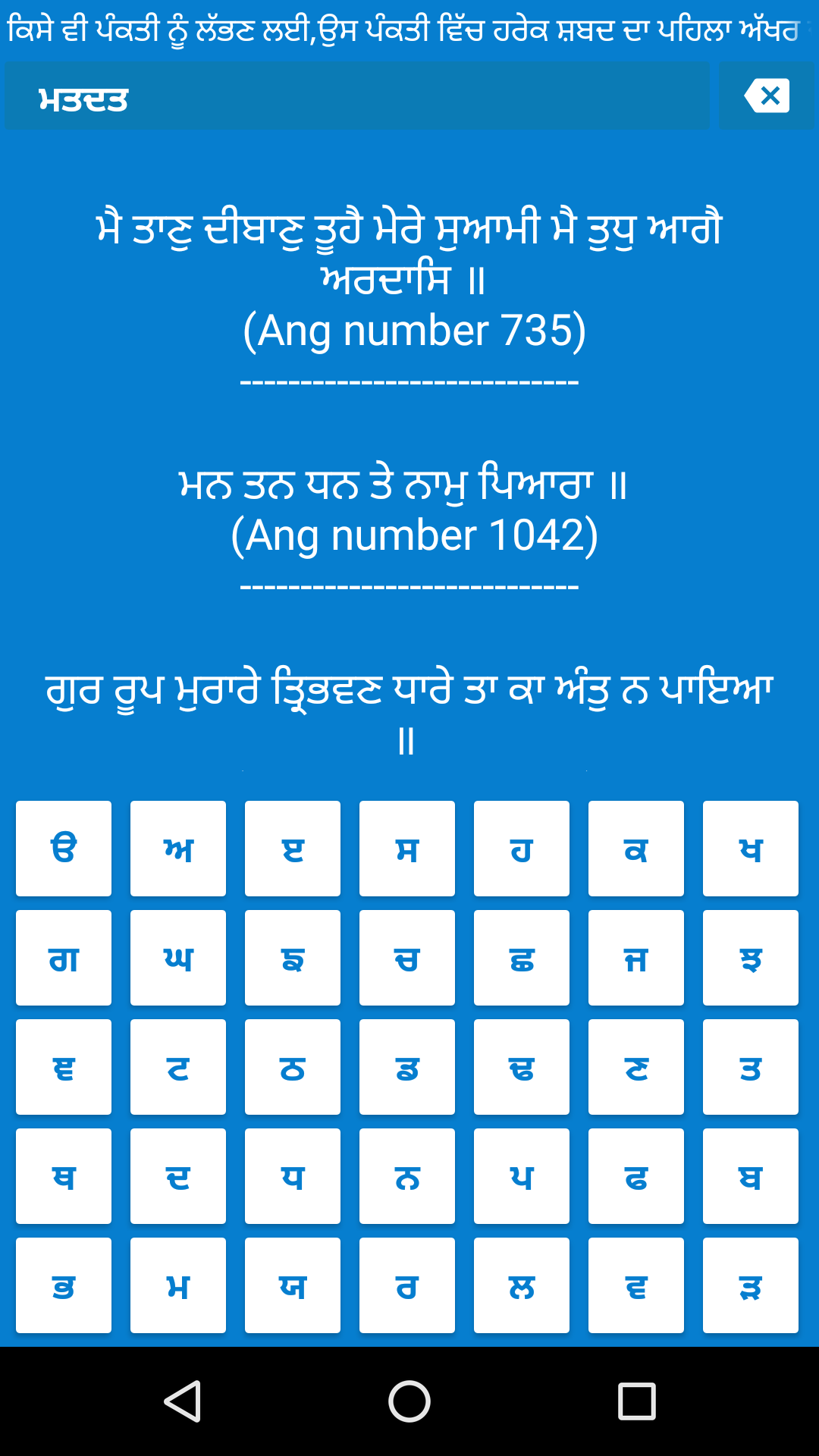The image size is (819, 1456).
Task: Enter the letter ਪ
Action: coord(522,1176)
